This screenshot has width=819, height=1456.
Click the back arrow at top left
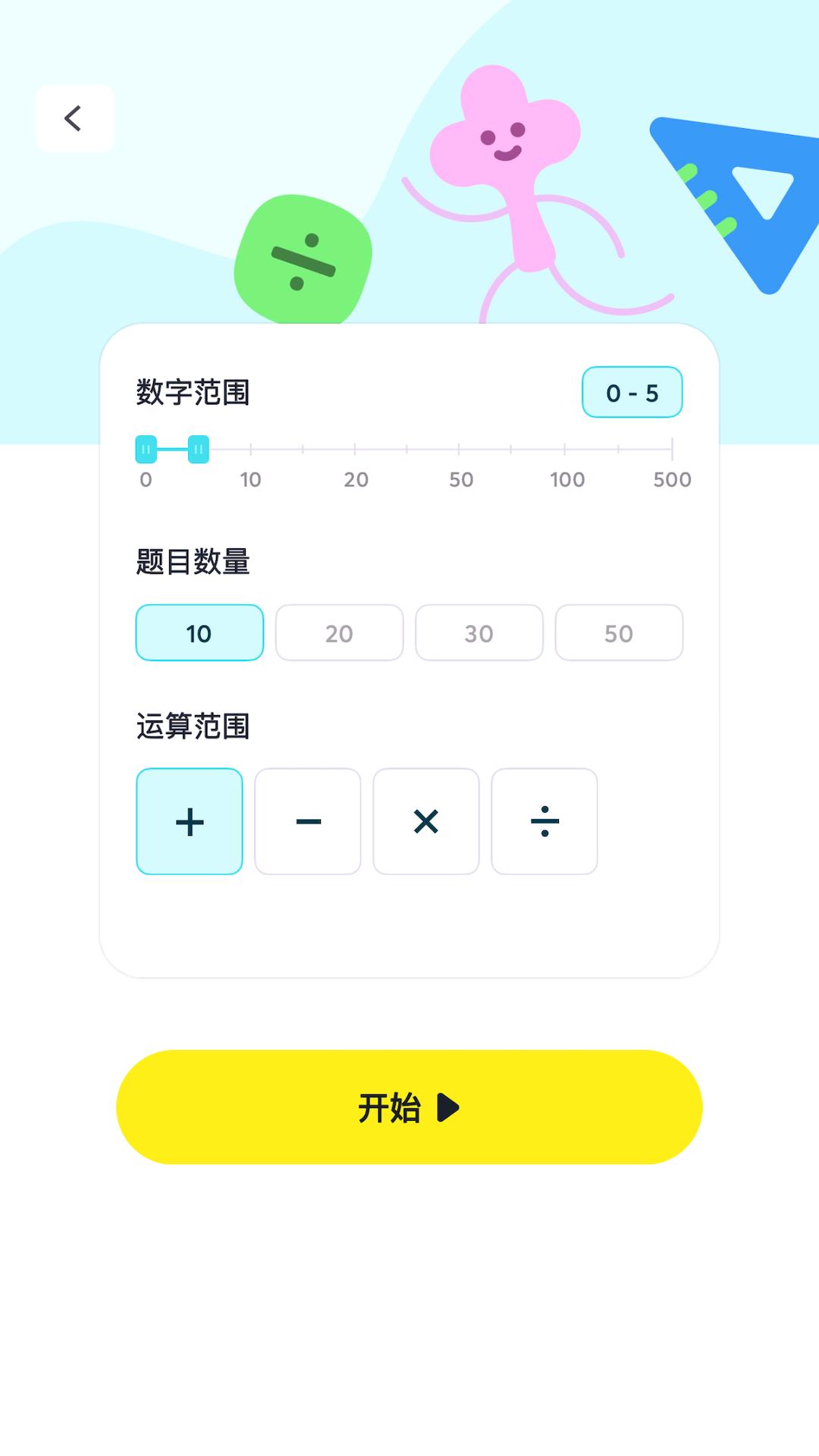(74, 118)
